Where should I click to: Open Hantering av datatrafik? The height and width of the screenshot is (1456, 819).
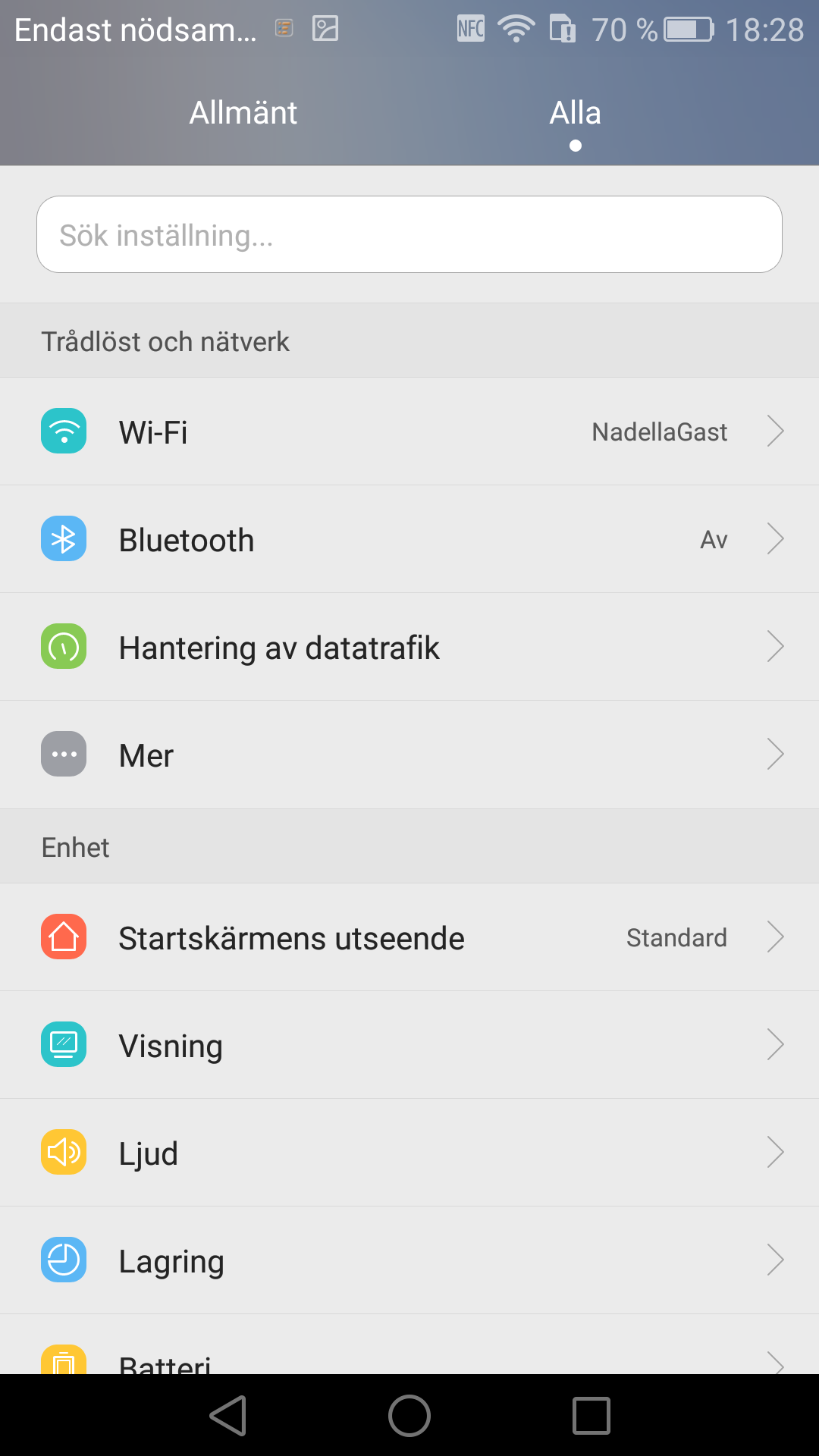tap(409, 647)
